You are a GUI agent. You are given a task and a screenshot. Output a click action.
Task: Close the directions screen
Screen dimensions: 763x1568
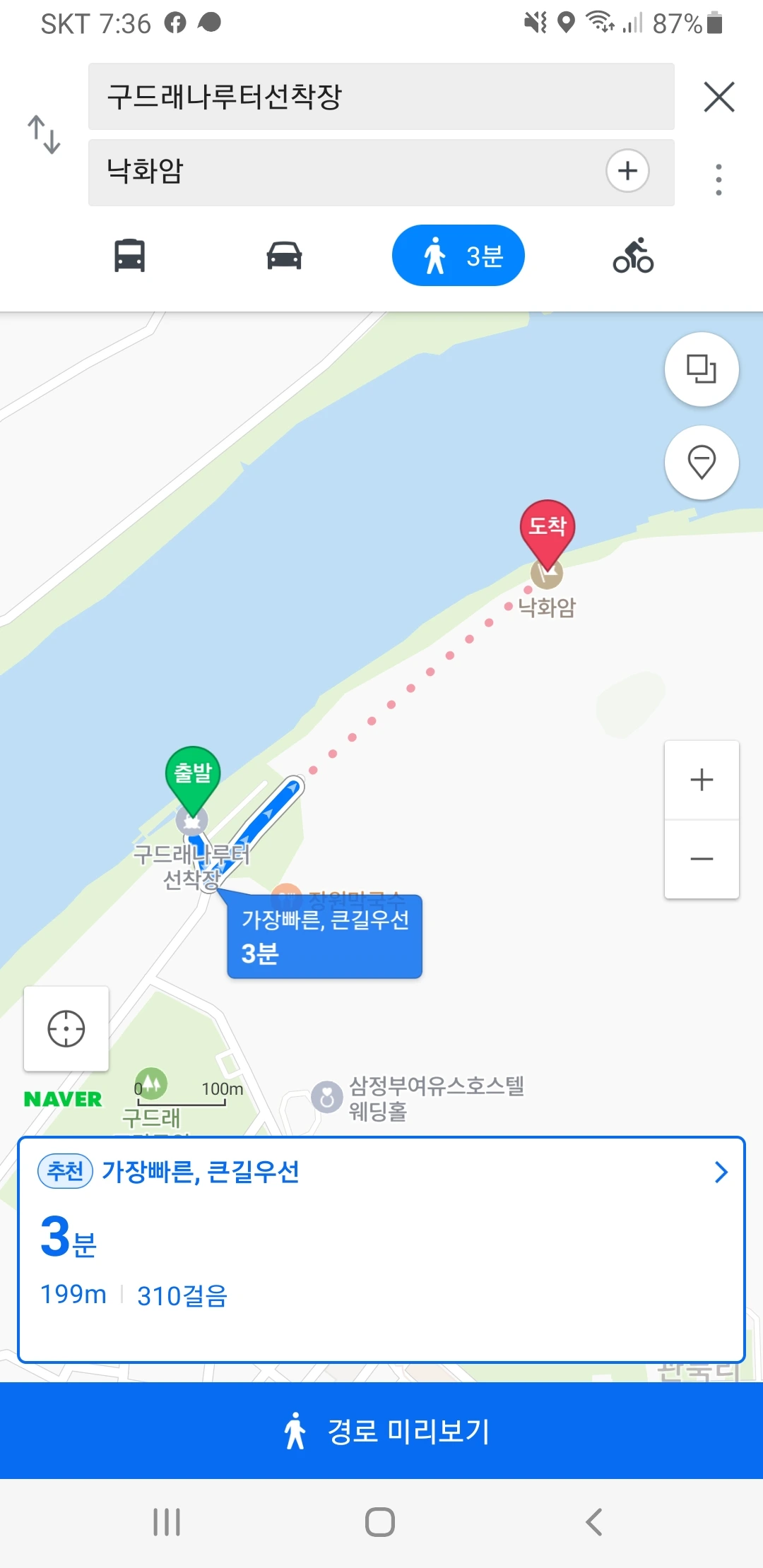pyautogui.click(x=719, y=97)
